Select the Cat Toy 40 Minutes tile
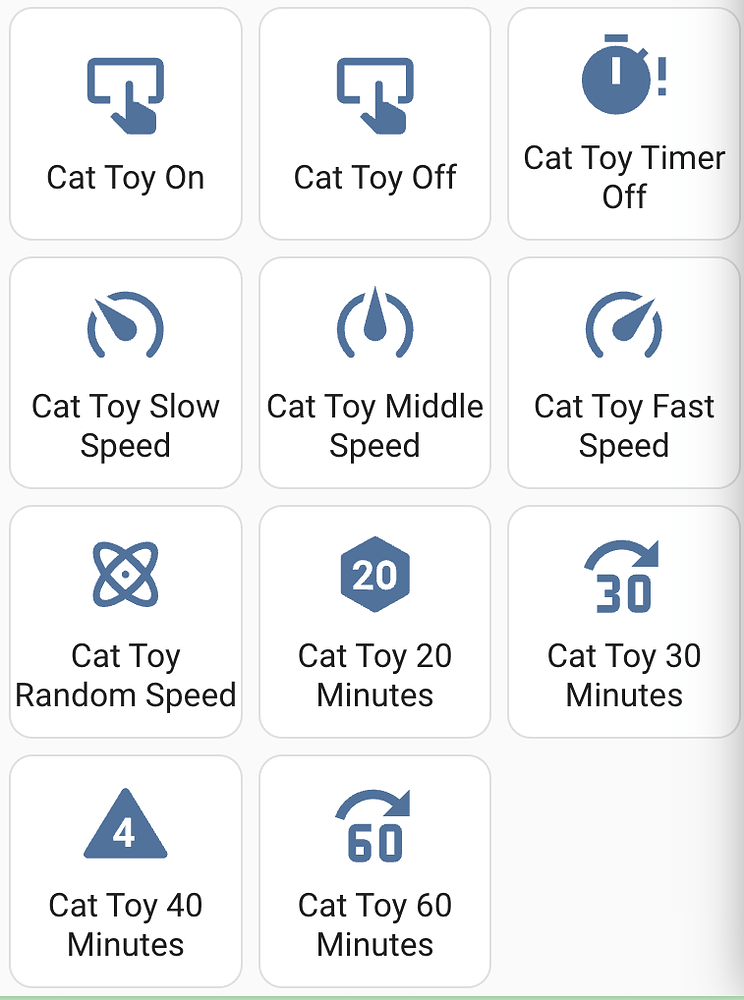 click(x=125, y=871)
